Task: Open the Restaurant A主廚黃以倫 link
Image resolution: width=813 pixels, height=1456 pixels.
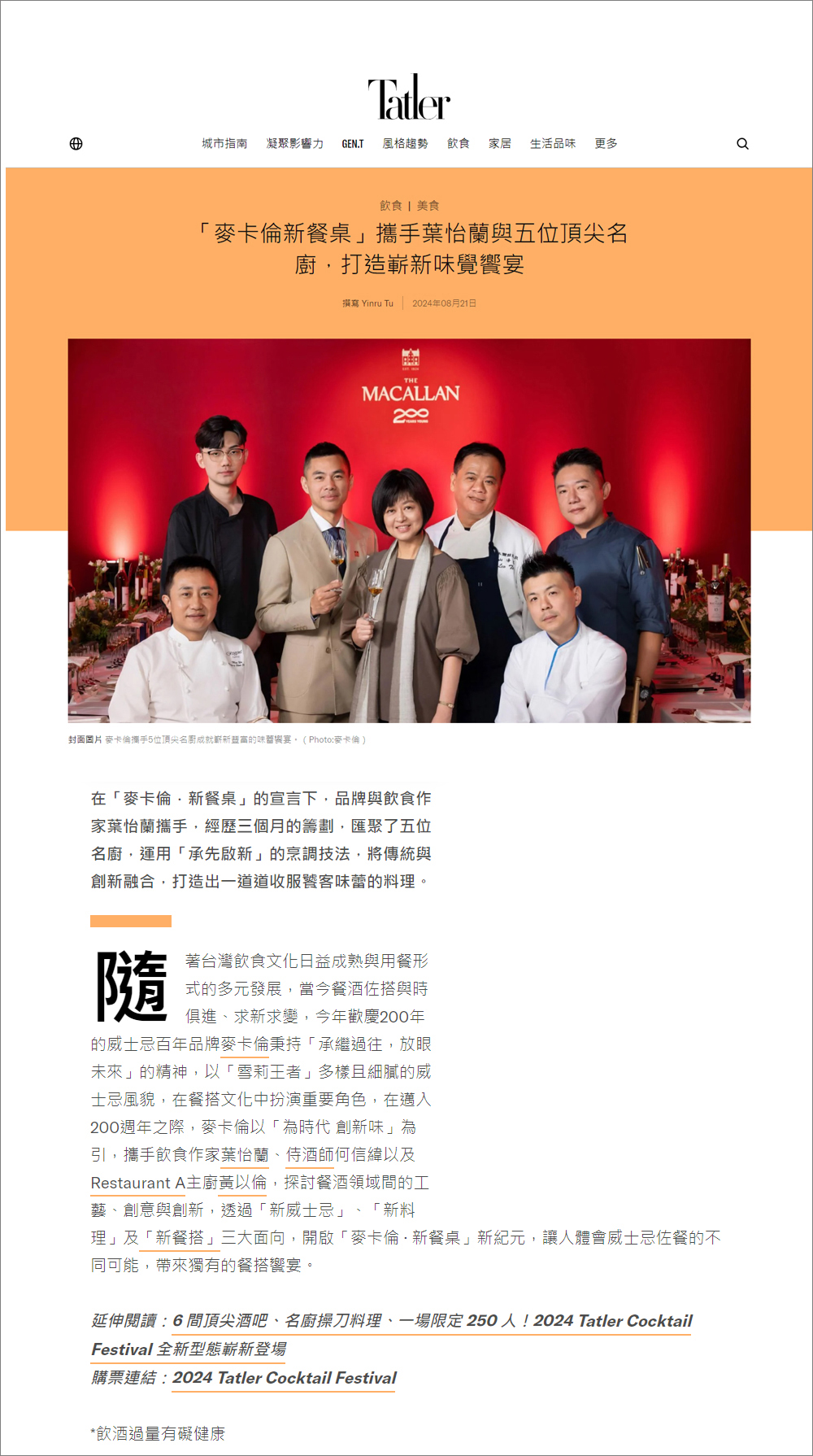Action: pos(179,1183)
